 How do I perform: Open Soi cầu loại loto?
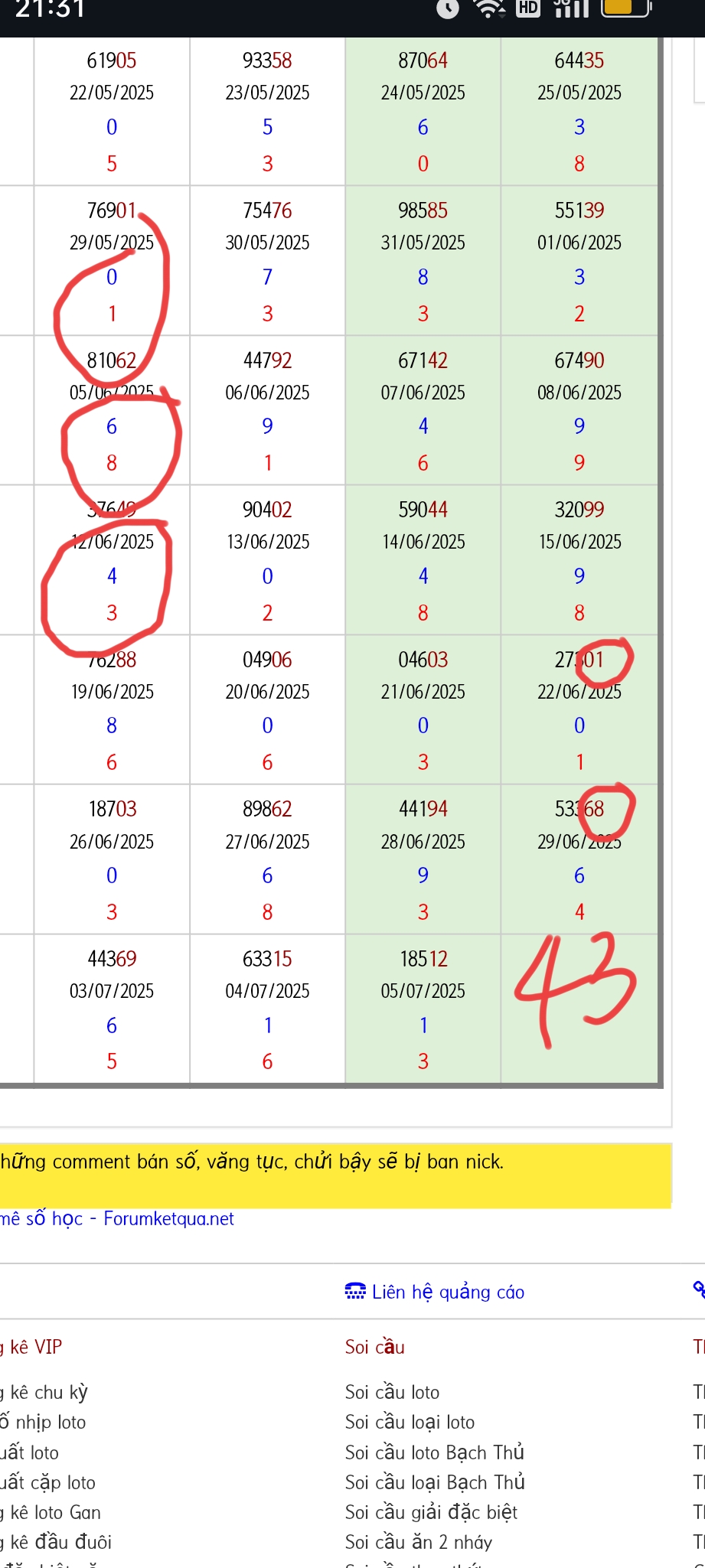point(410,1422)
